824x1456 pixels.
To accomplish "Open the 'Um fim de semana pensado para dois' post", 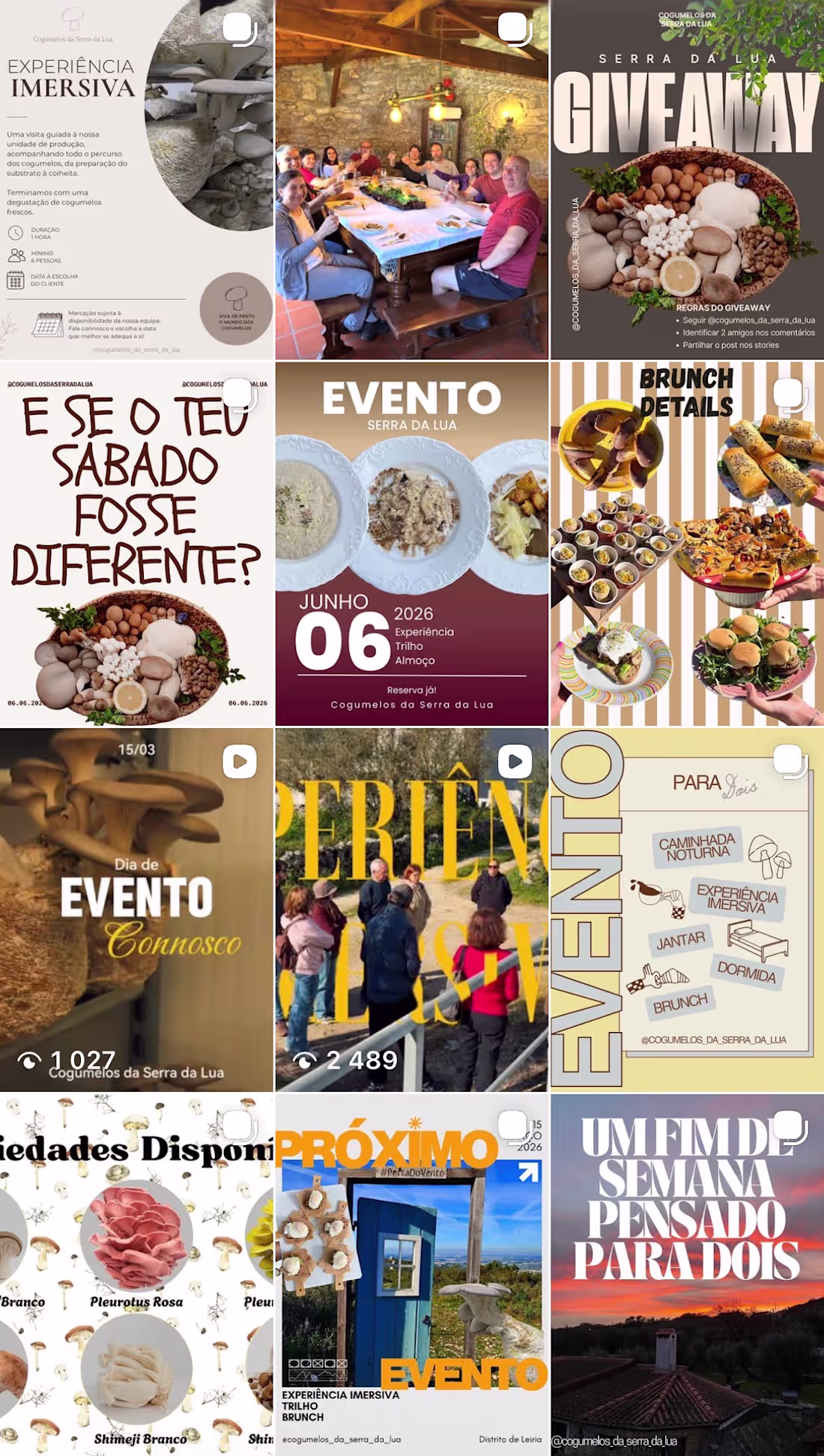I will [x=688, y=1275].
